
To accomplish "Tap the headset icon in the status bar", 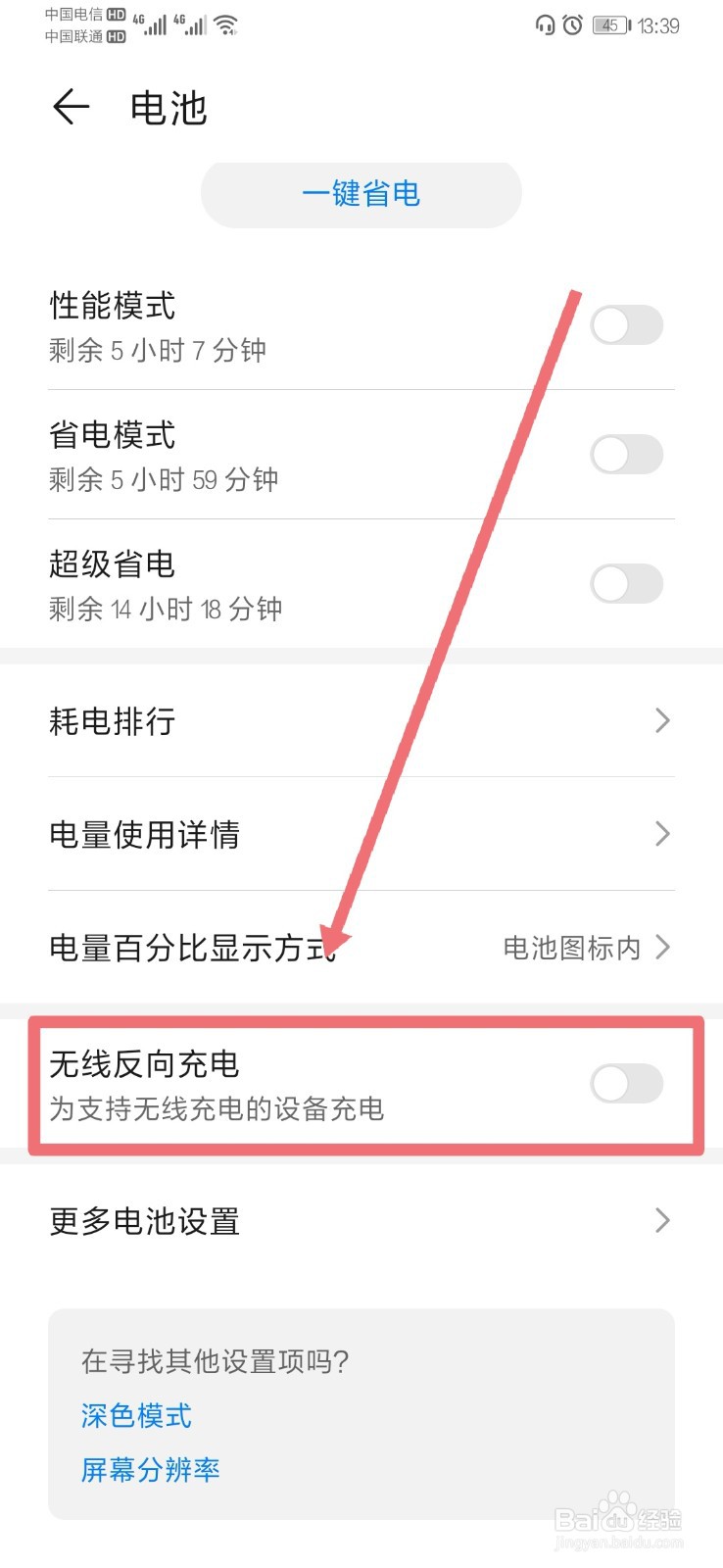I will pos(544,25).
